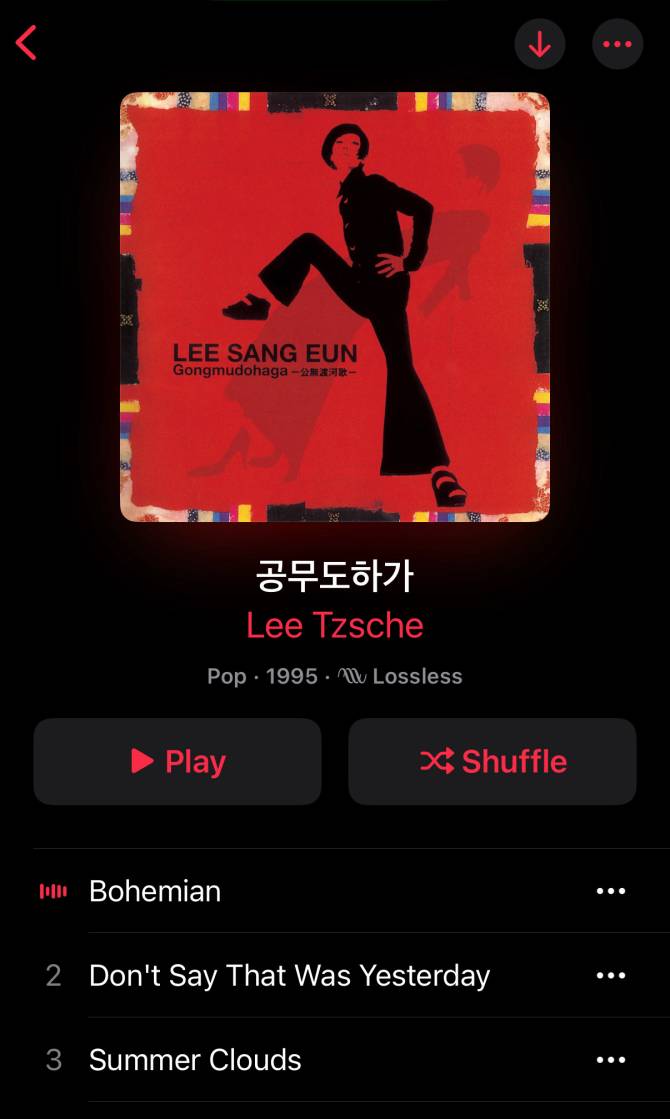
Task: Open more options for Summer Clouds
Action: [610, 1060]
